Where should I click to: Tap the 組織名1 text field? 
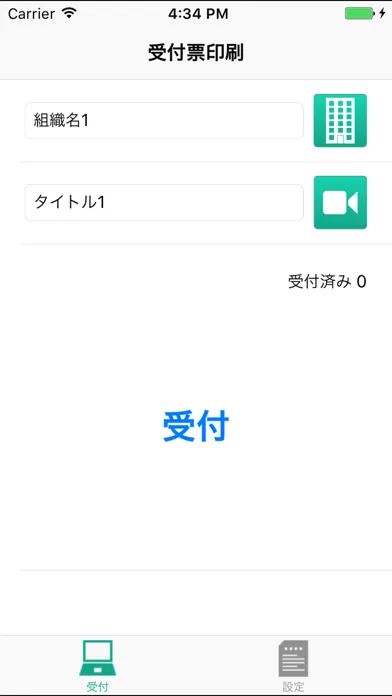(x=164, y=121)
